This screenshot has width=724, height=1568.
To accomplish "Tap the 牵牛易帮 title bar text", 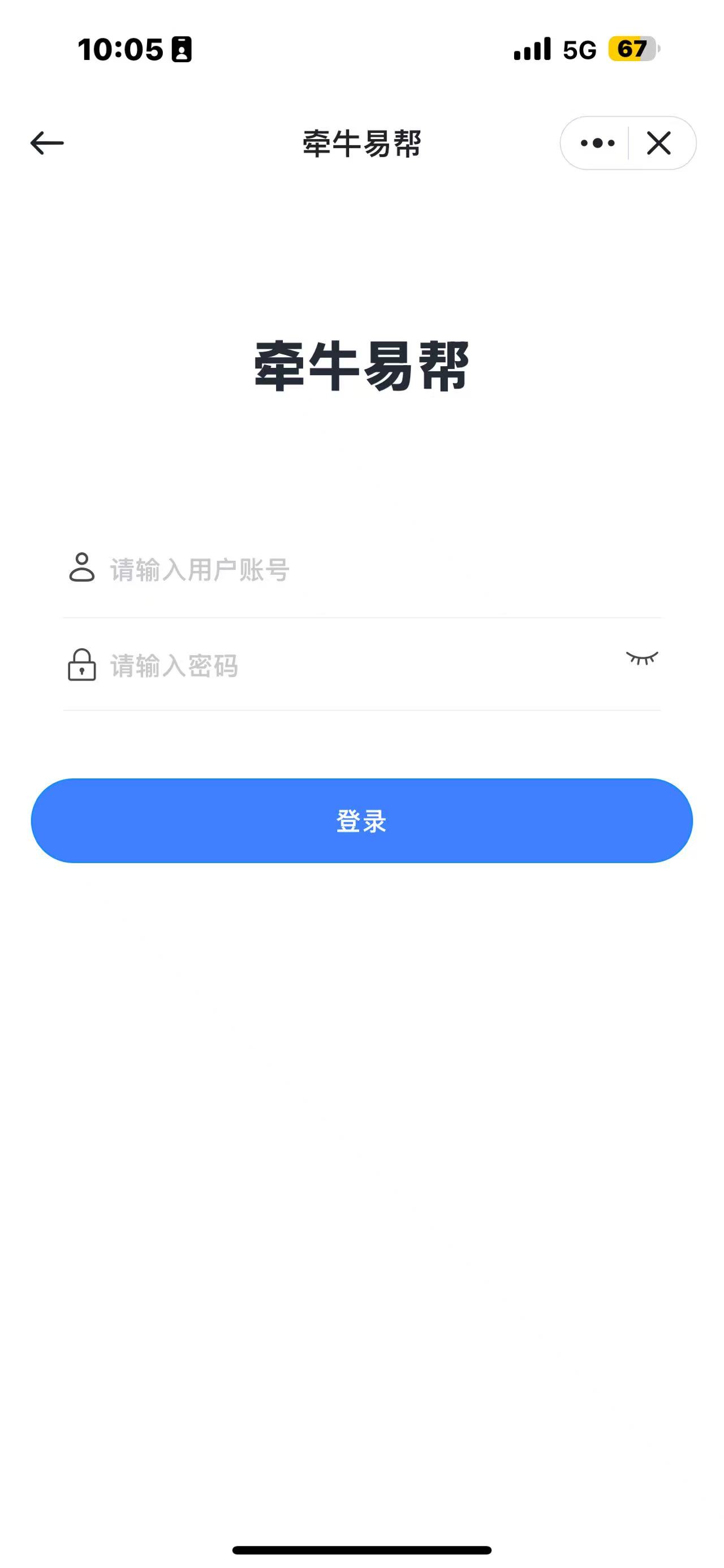I will [361, 142].
